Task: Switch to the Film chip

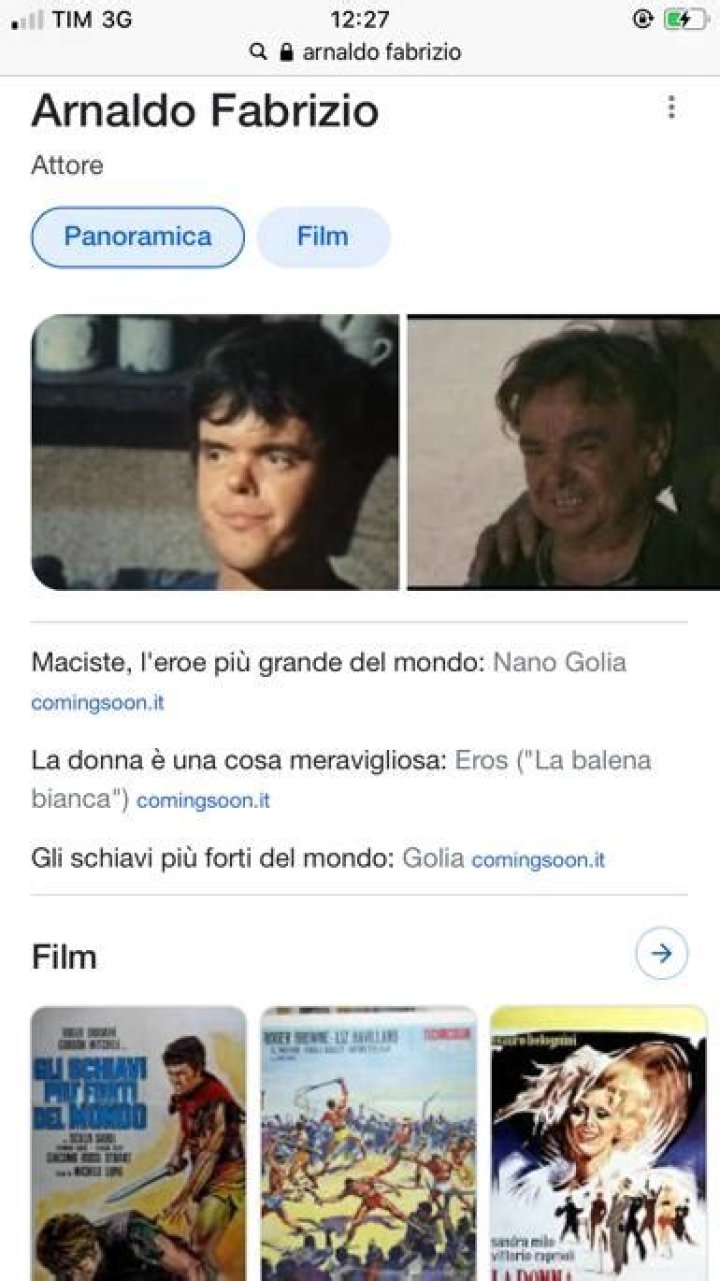Action: pyautogui.click(x=323, y=237)
